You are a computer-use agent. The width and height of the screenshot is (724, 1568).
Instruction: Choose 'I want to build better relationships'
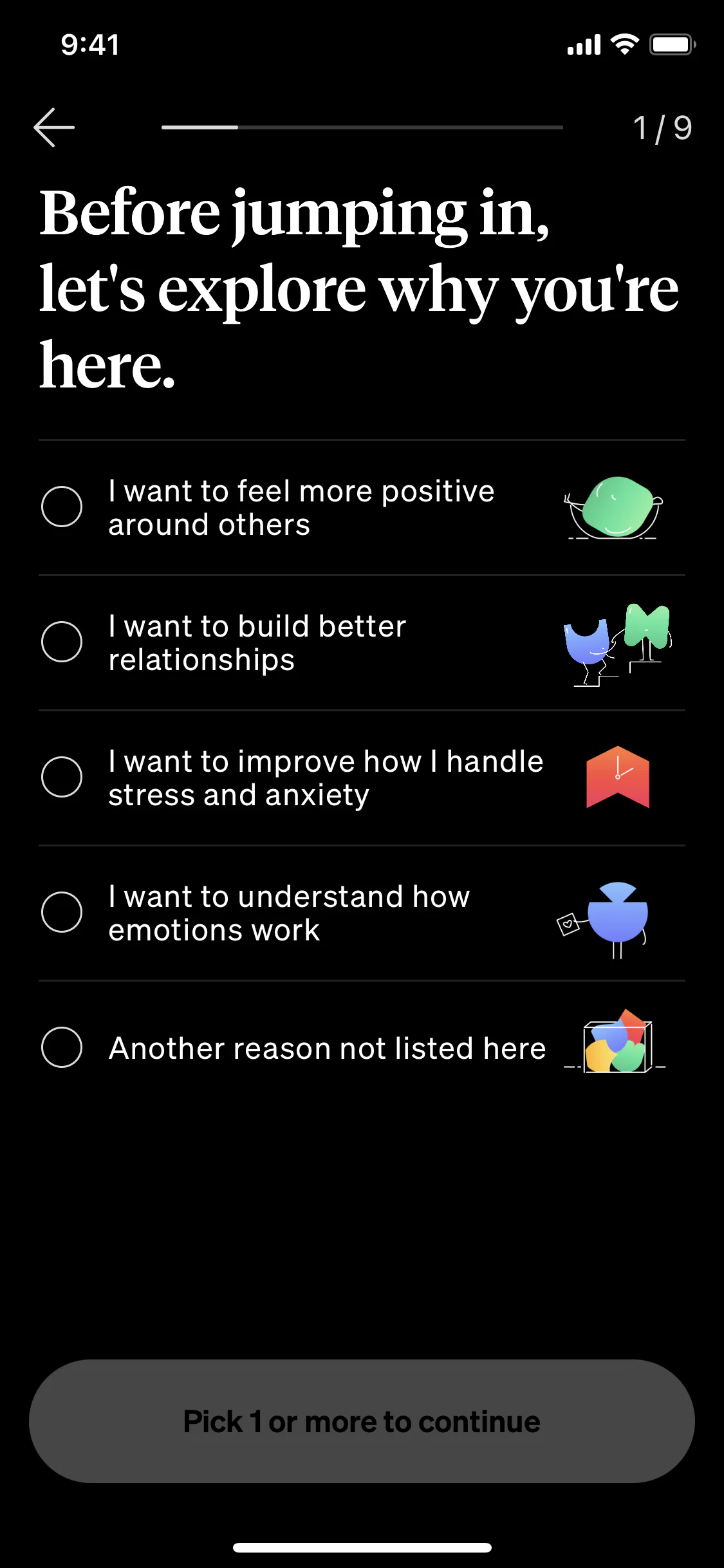62,642
